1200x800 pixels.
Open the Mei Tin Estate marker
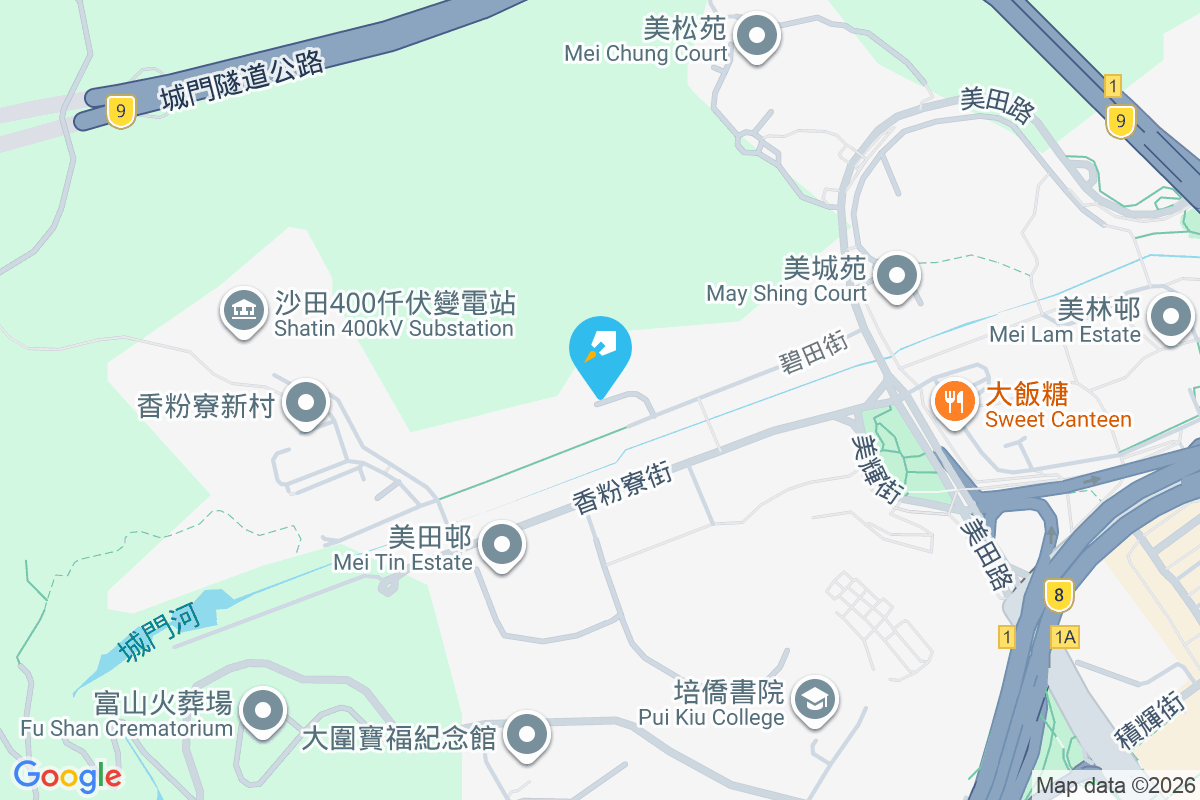pos(502,546)
